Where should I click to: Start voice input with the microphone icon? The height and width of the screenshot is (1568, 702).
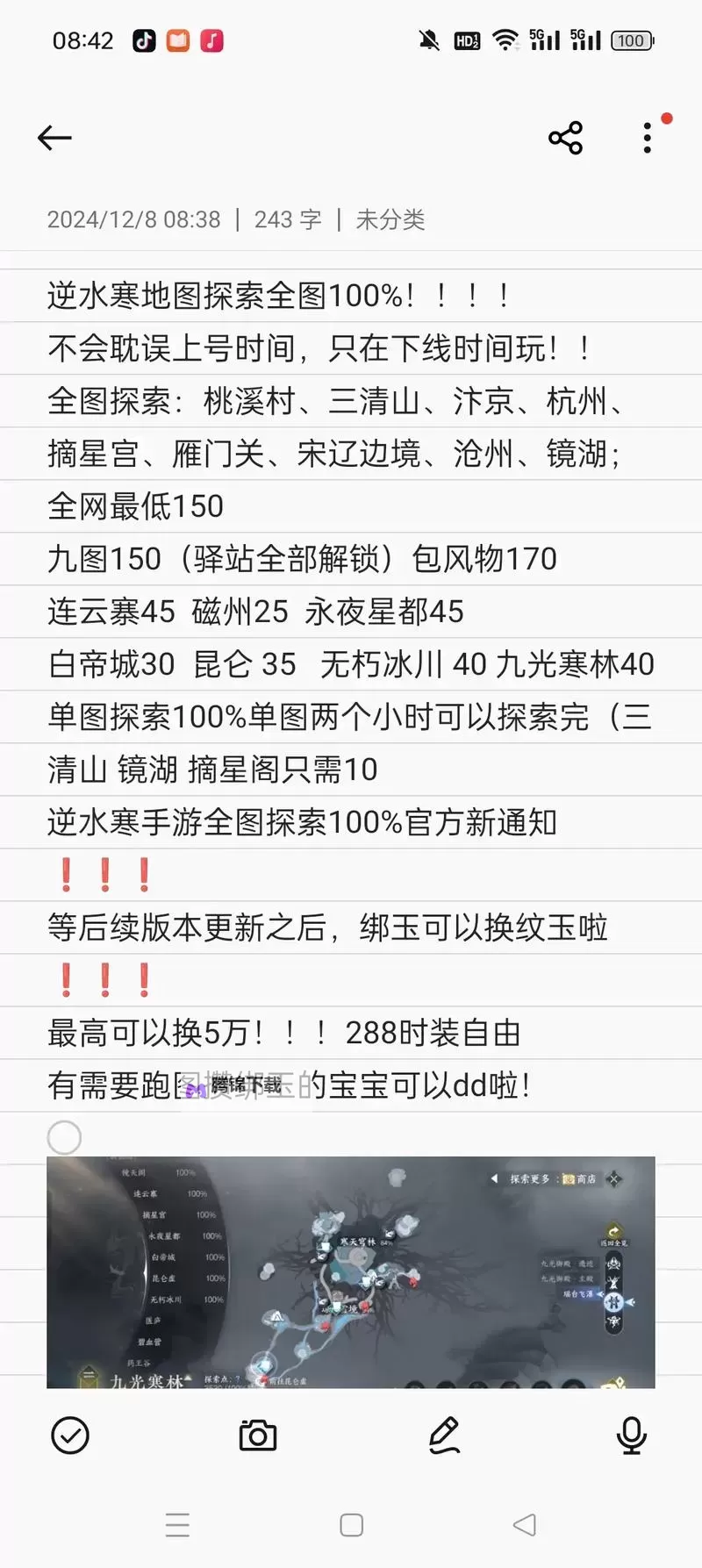pos(631,1436)
